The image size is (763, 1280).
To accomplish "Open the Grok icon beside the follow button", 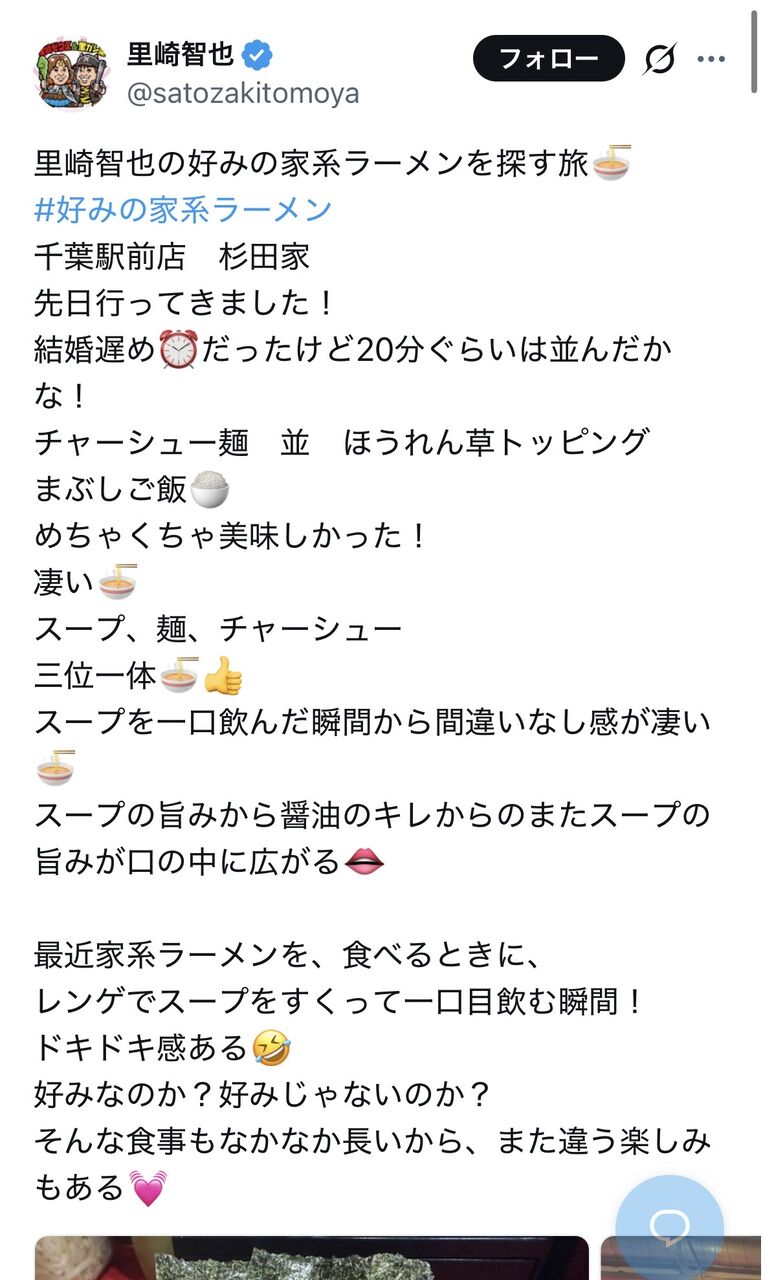I will (x=659, y=59).
